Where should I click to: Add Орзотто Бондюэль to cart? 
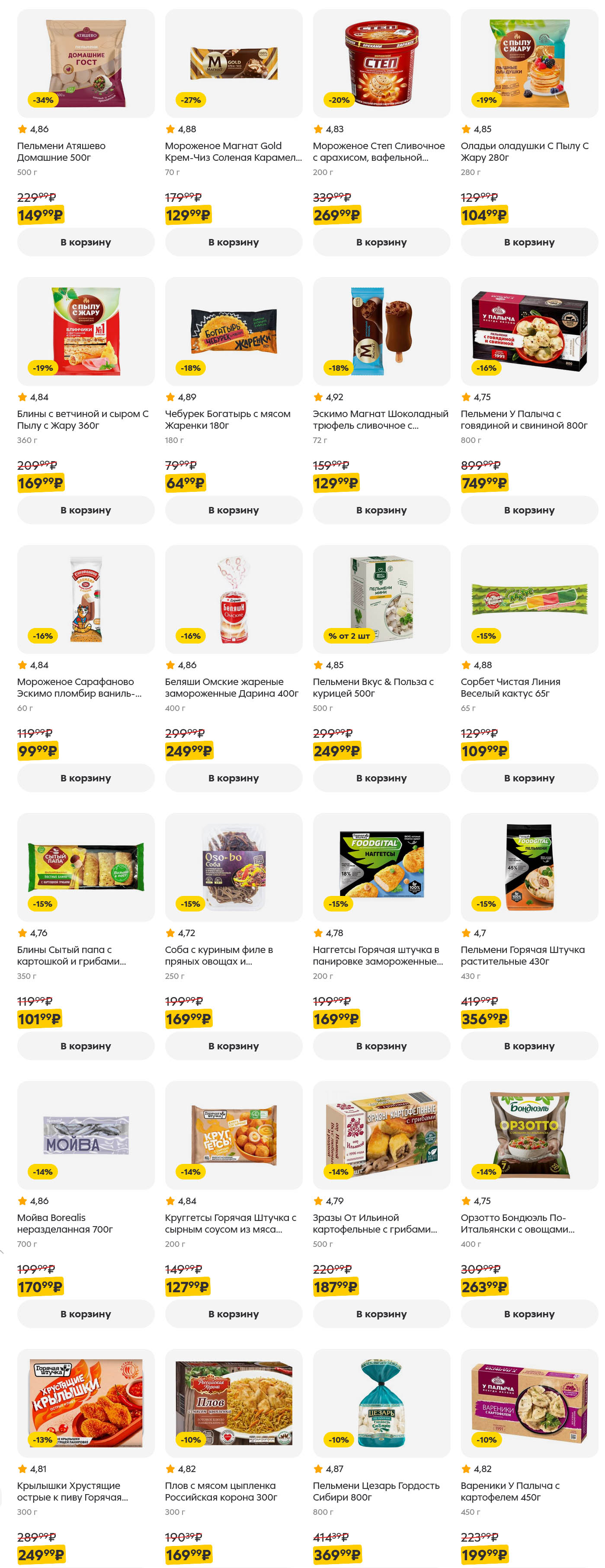pyautogui.click(x=529, y=1313)
